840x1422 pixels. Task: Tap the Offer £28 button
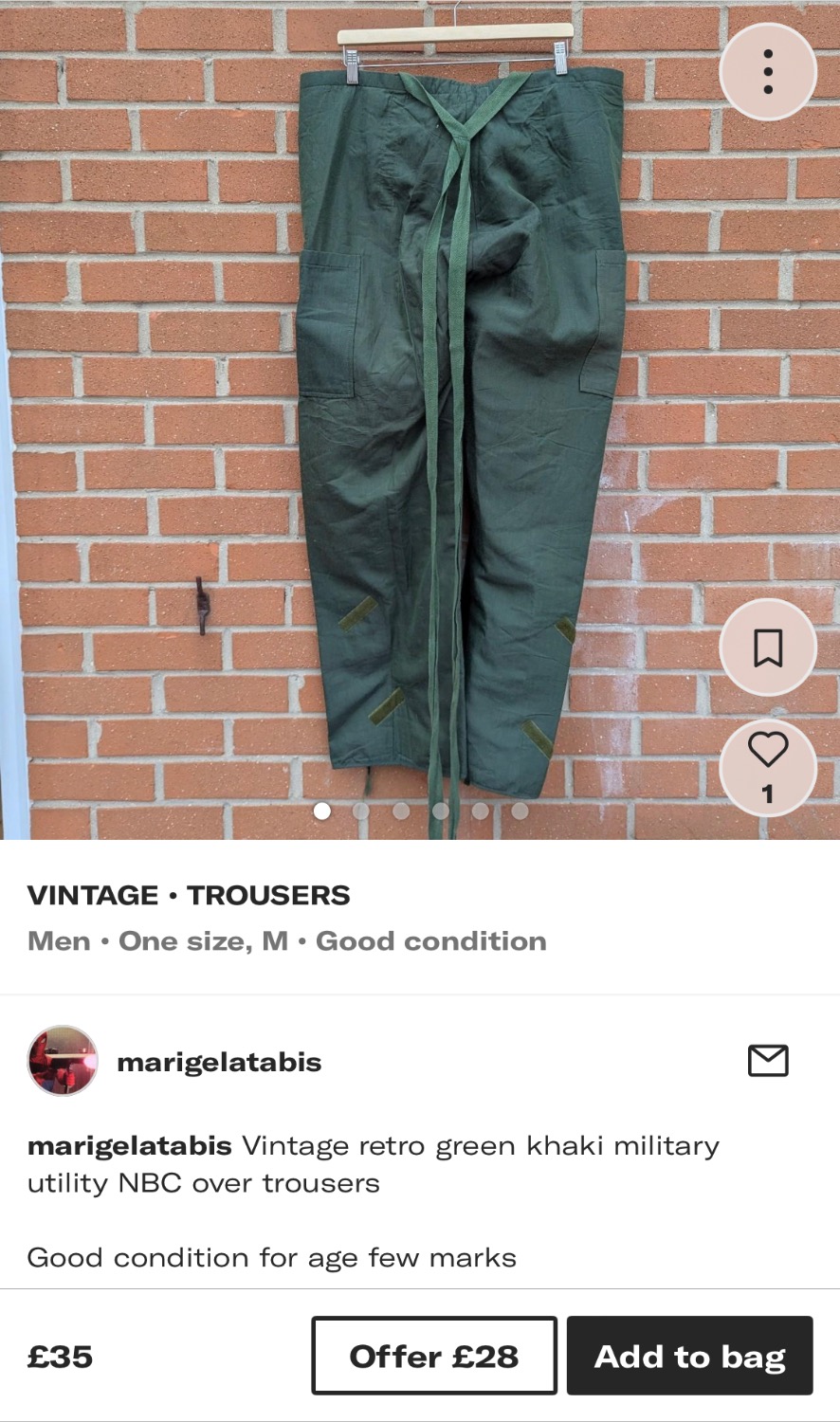point(434,1356)
